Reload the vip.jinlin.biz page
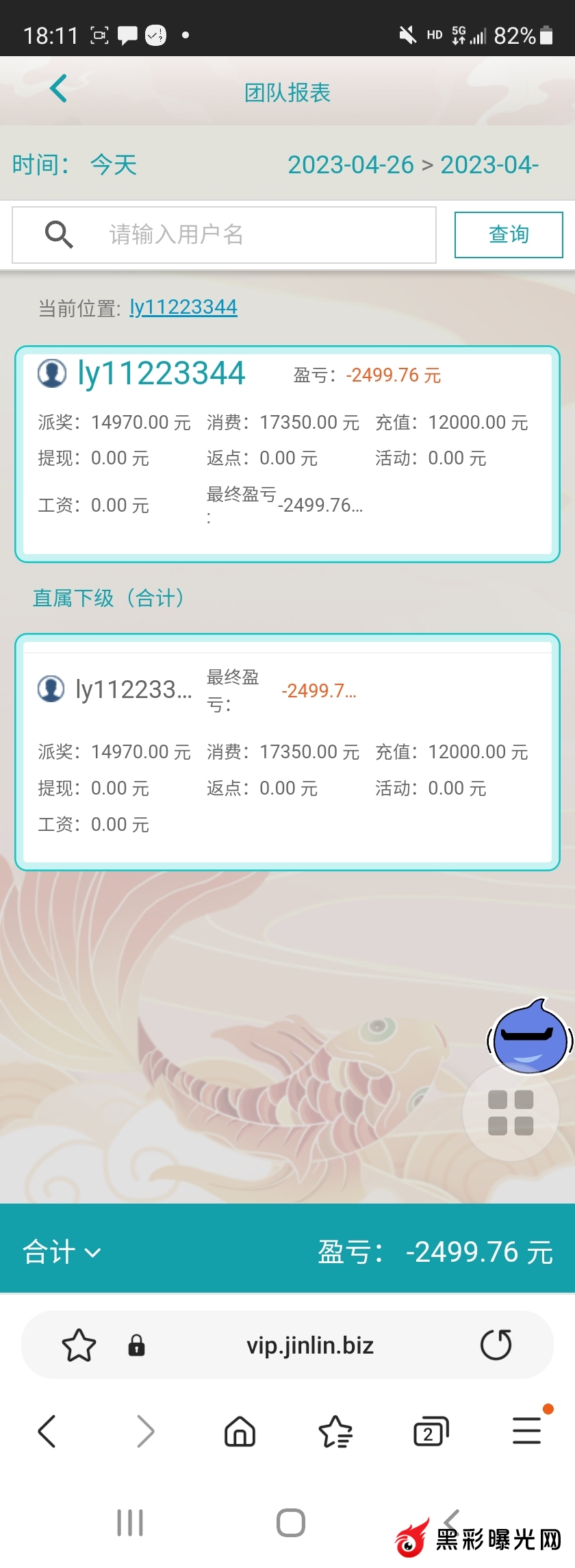Viewport: 575px width, 1568px height. 496,1345
